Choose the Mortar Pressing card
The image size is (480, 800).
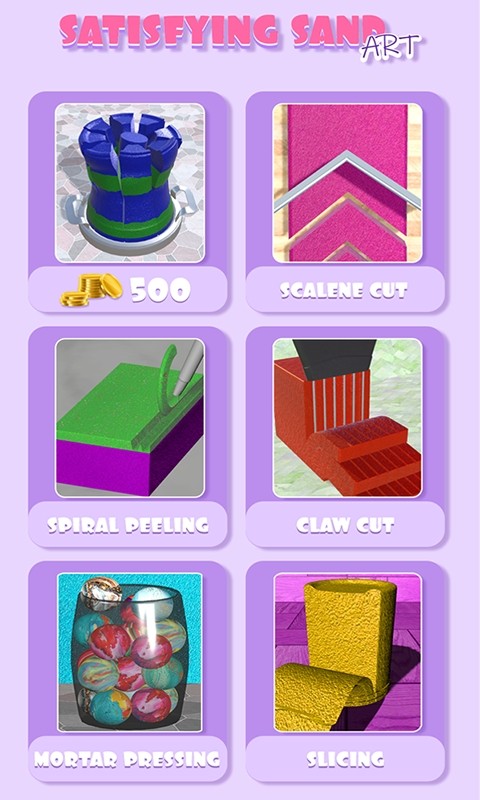128,671
